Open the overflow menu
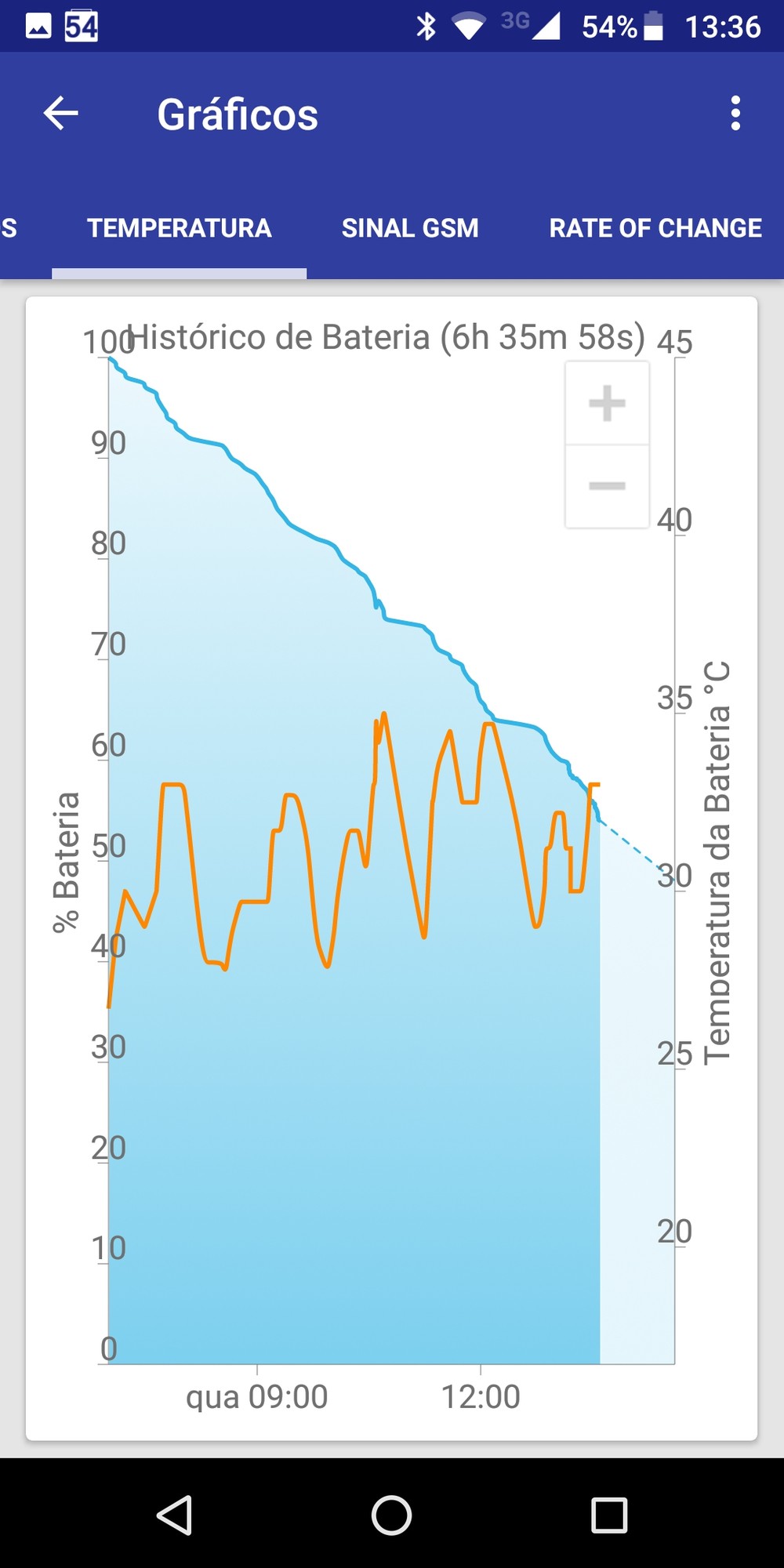The width and height of the screenshot is (784, 1568). point(735,114)
